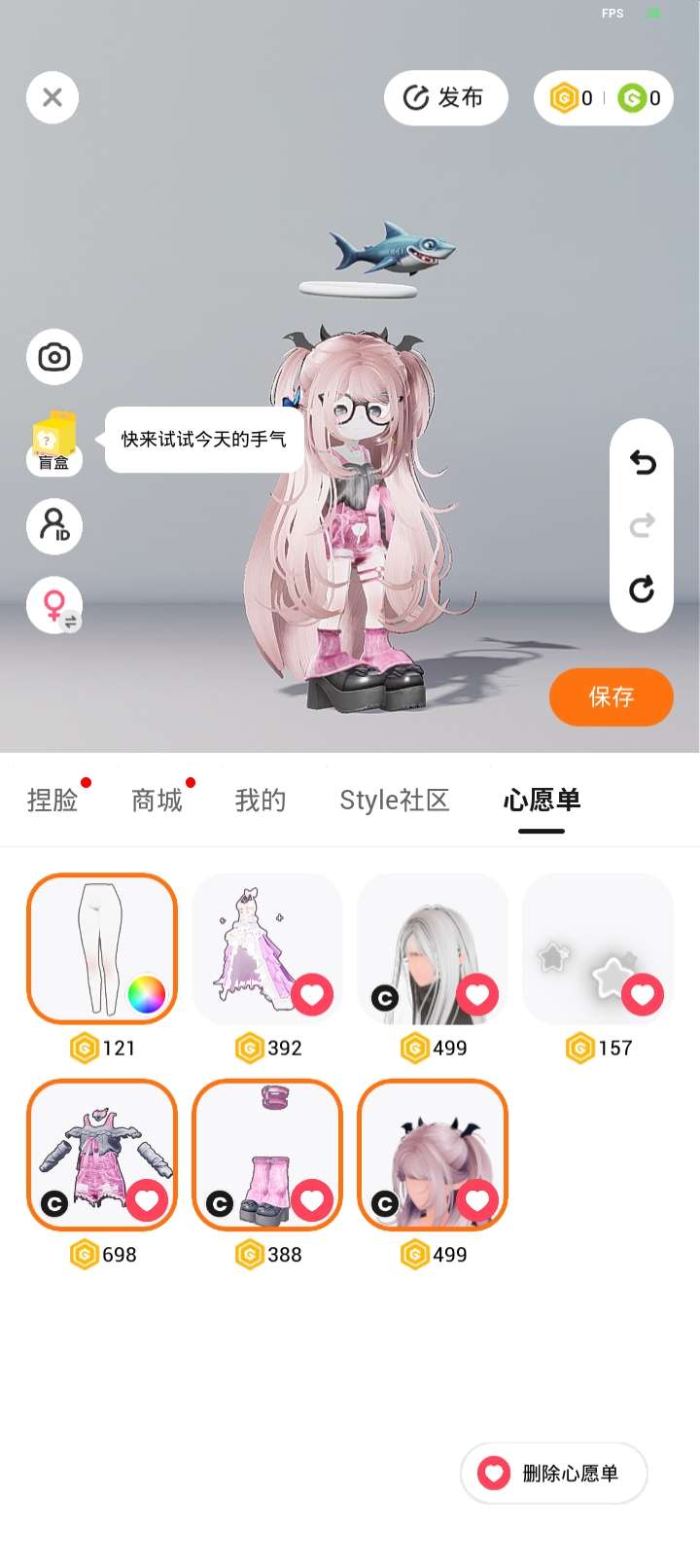Save the outfit with 保存

tap(611, 696)
